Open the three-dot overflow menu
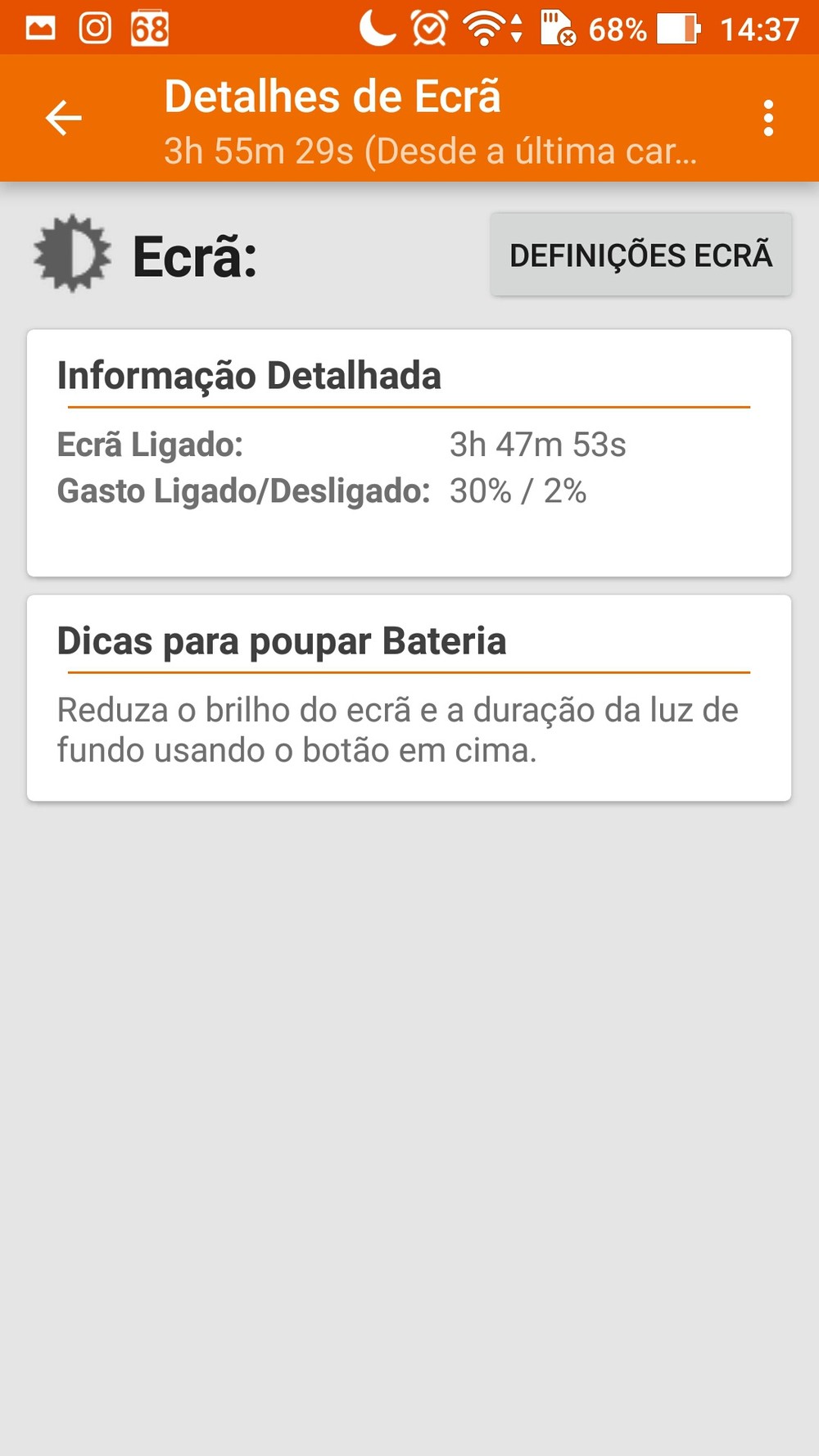The width and height of the screenshot is (819, 1456). pyautogui.click(x=767, y=118)
